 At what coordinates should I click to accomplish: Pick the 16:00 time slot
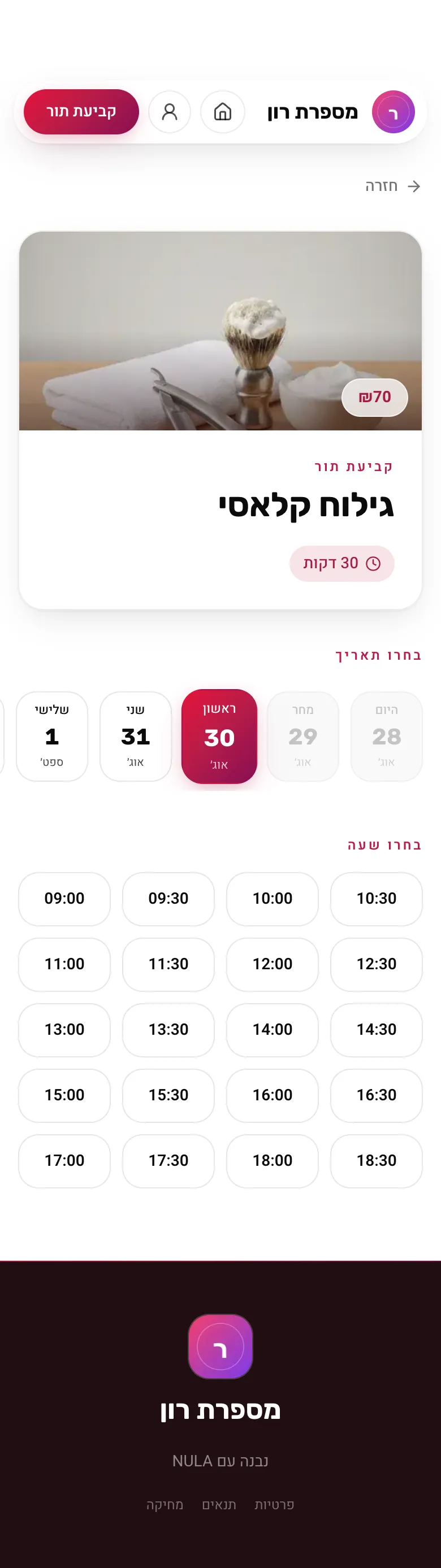pyautogui.click(x=273, y=1095)
